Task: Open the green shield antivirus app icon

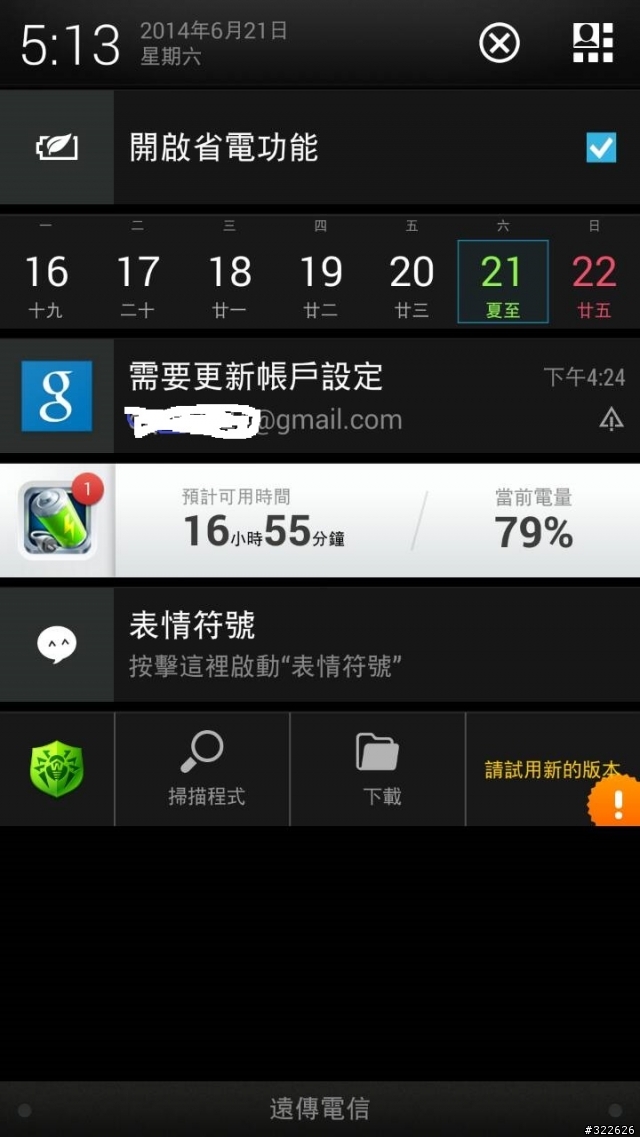Action: [x=57, y=769]
